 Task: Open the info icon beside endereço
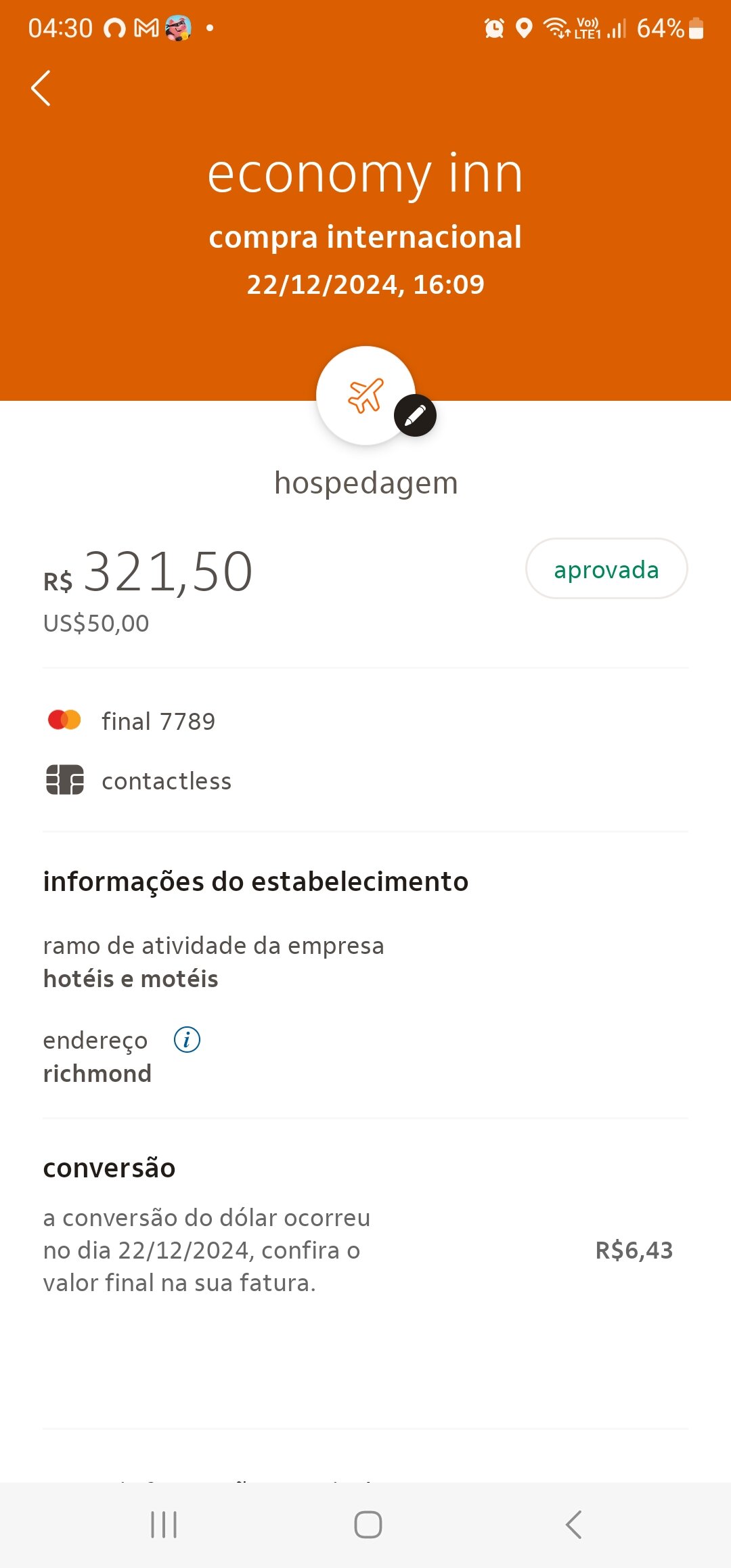pyautogui.click(x=185, y=1041)
